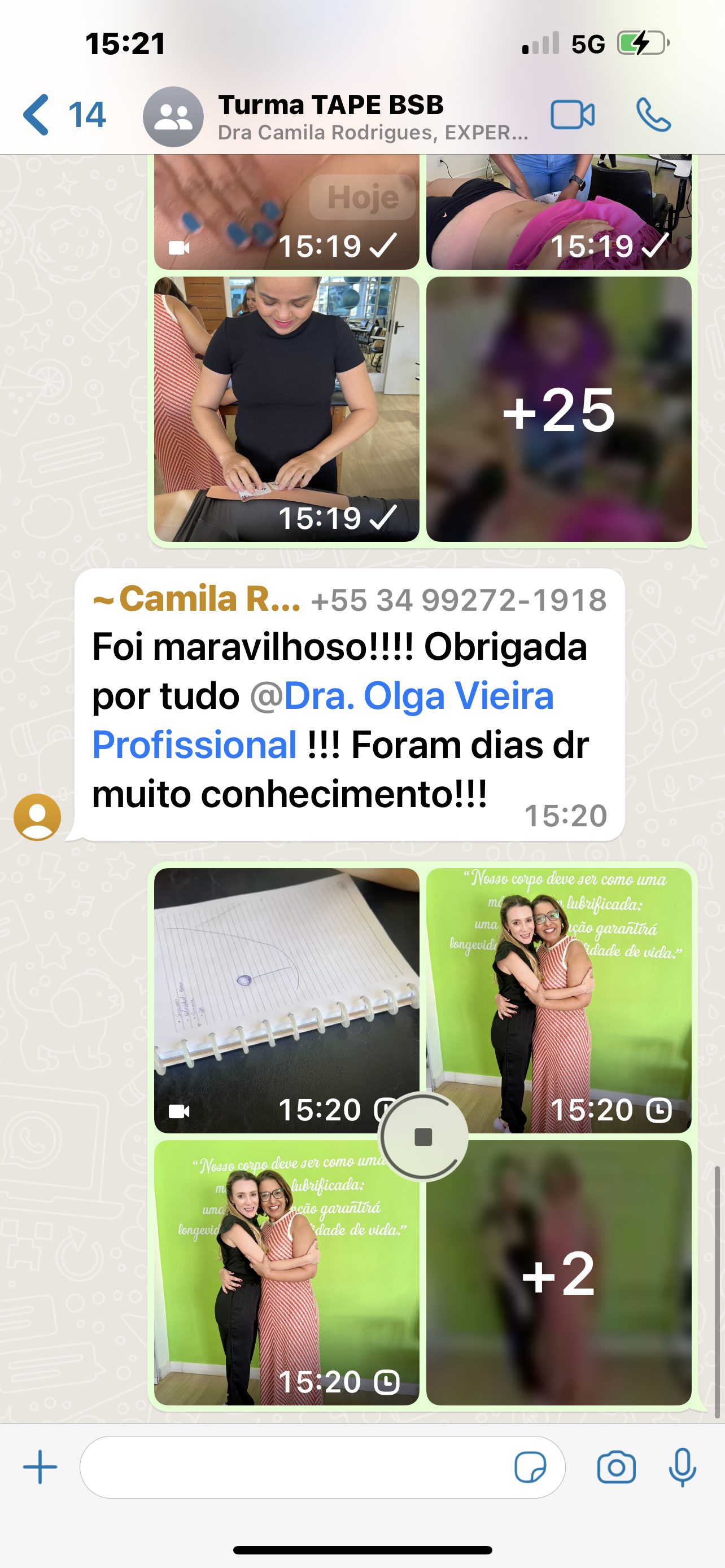Open the video thumbnail with blue nails
Viewport: 725px width, 1568px height.
287,212
